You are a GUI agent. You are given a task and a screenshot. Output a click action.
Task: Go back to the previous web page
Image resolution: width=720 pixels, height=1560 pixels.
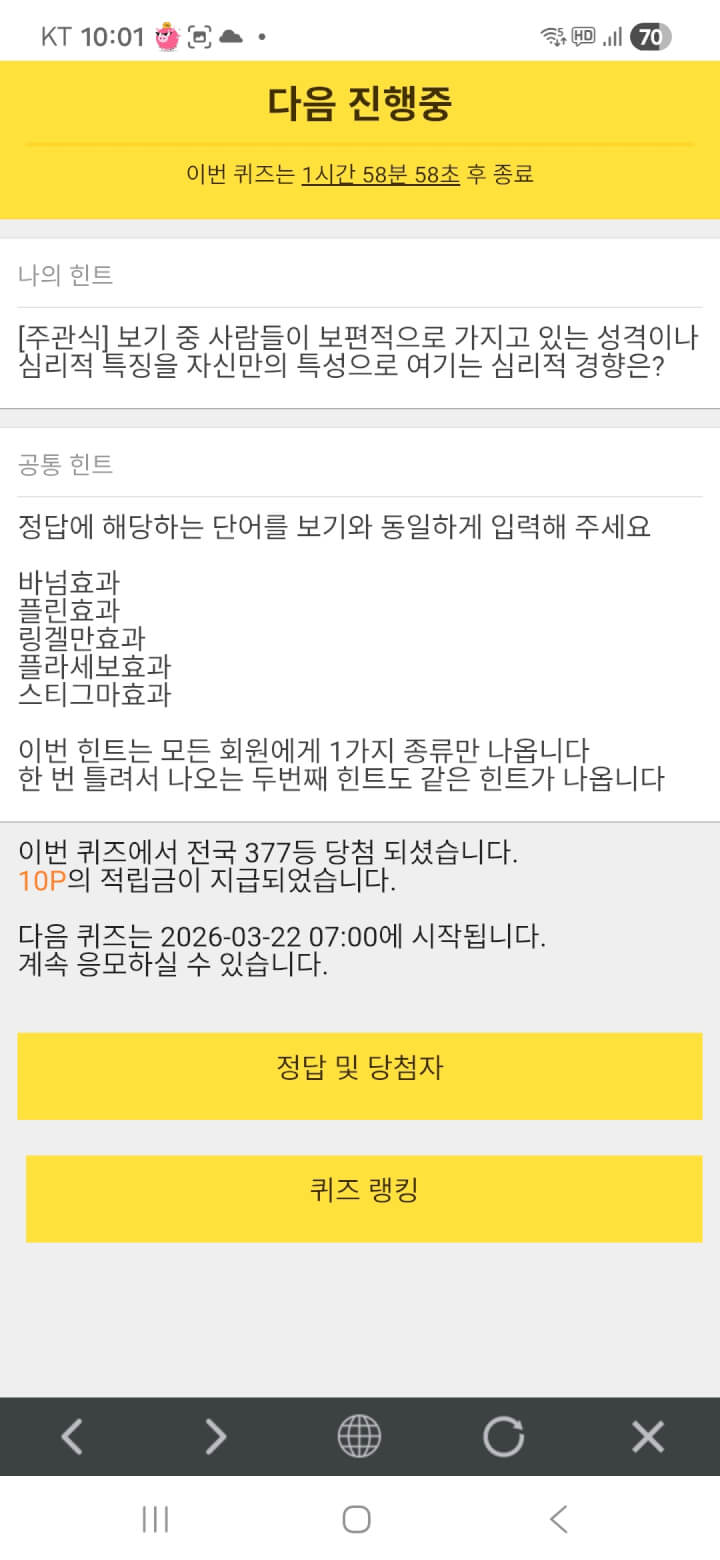point(72,1437)
